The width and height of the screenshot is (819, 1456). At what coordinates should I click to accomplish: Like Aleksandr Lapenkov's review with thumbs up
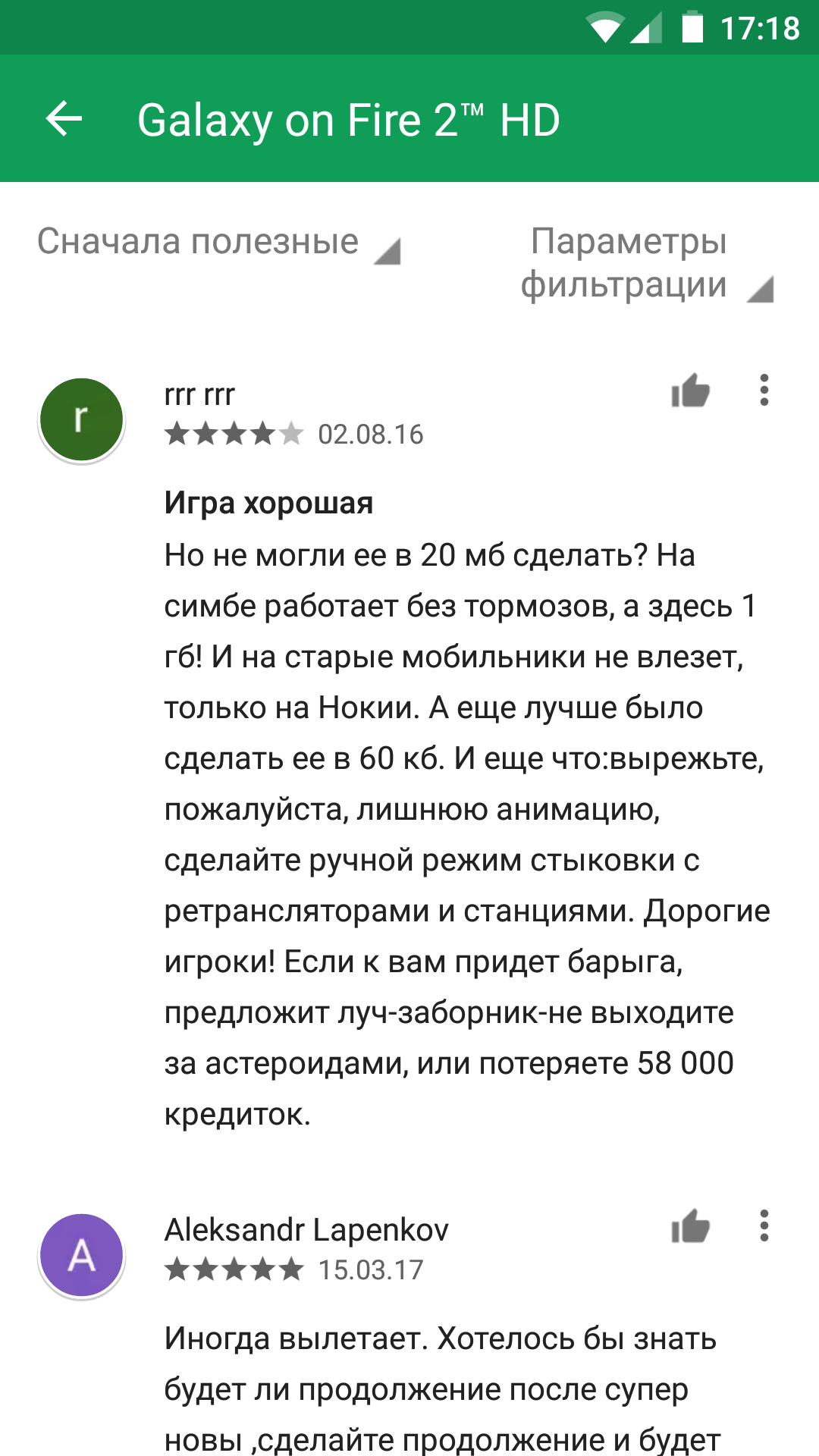tap(690, 1226)
